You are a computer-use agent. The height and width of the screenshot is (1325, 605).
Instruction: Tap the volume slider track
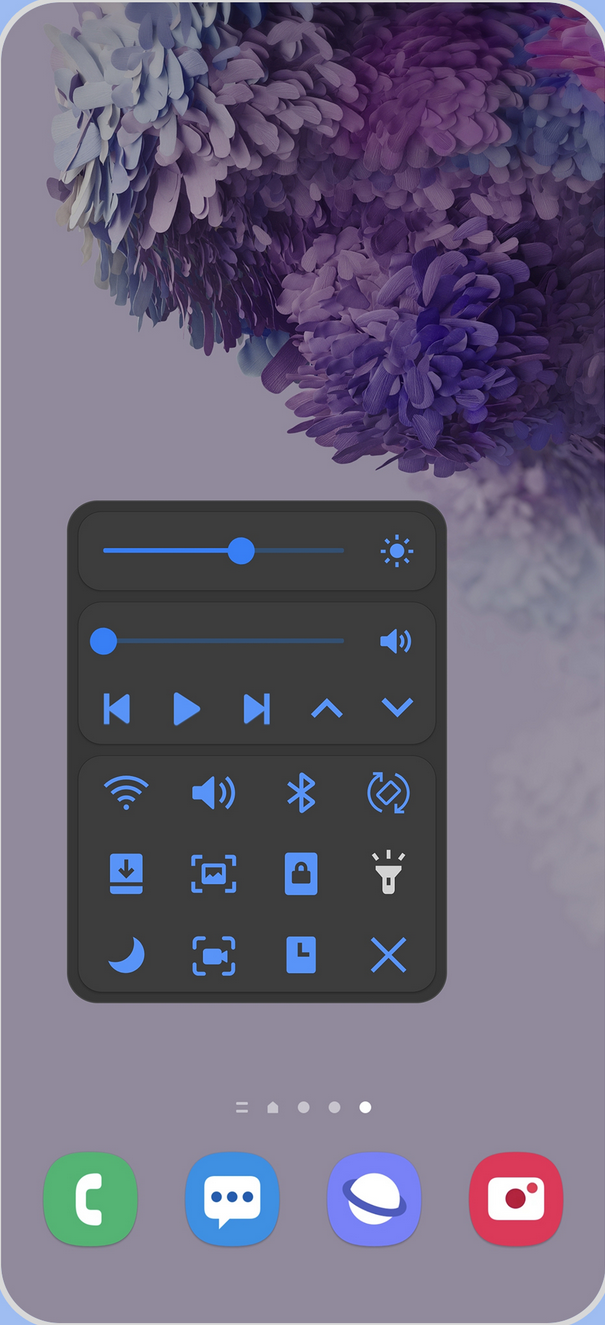tap(223, 641)
